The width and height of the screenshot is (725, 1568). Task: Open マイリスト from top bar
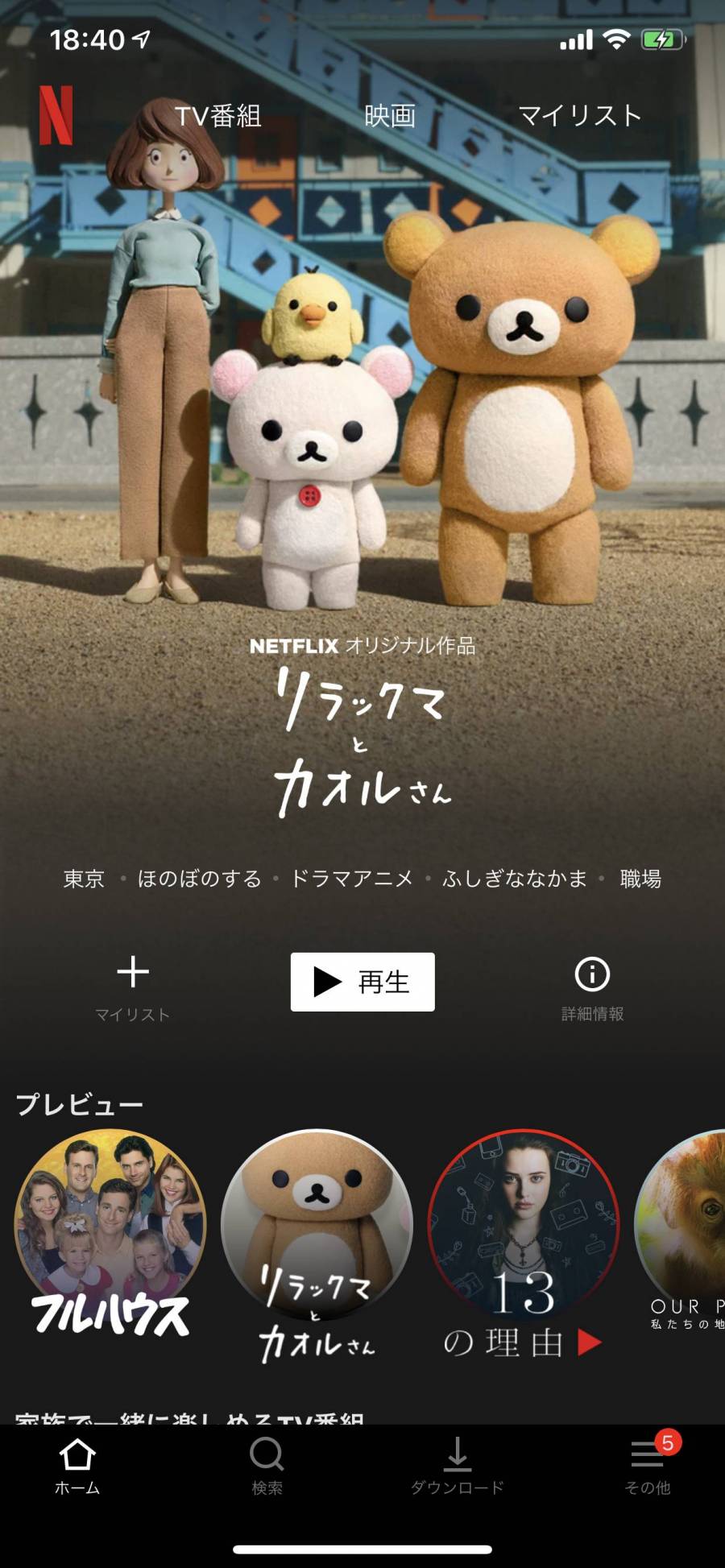click(x=579, y=116)
